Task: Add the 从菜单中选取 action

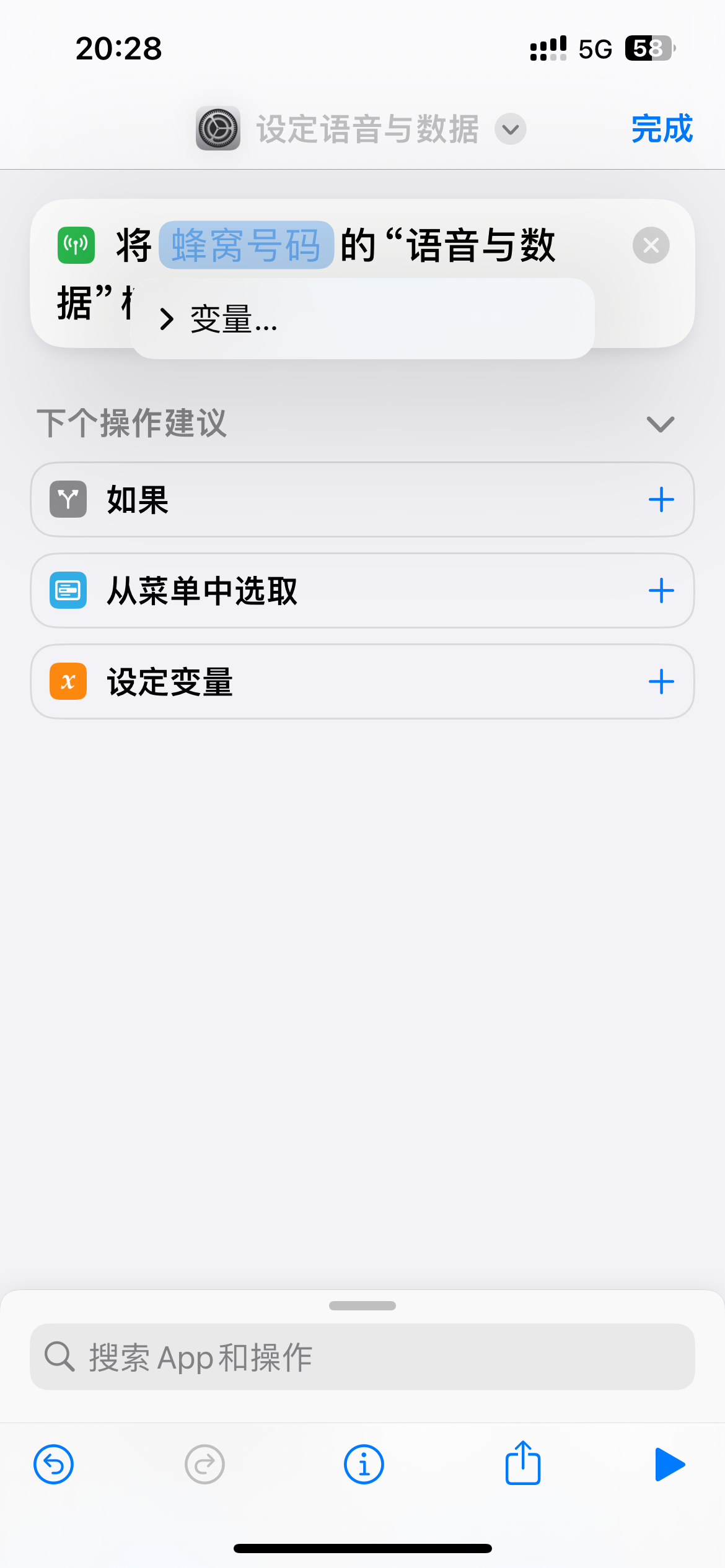Action: [661, 591]
